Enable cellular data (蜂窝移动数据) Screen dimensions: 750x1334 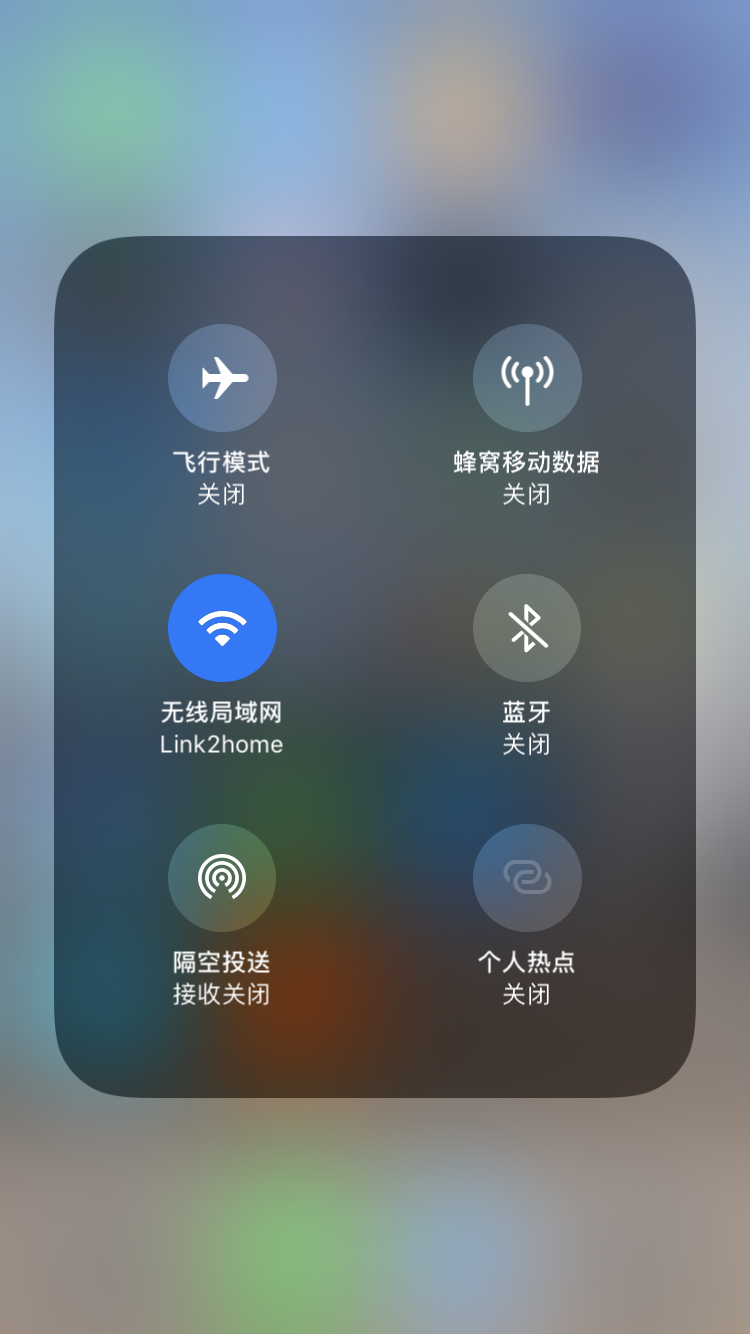click(x=527, y=378)
